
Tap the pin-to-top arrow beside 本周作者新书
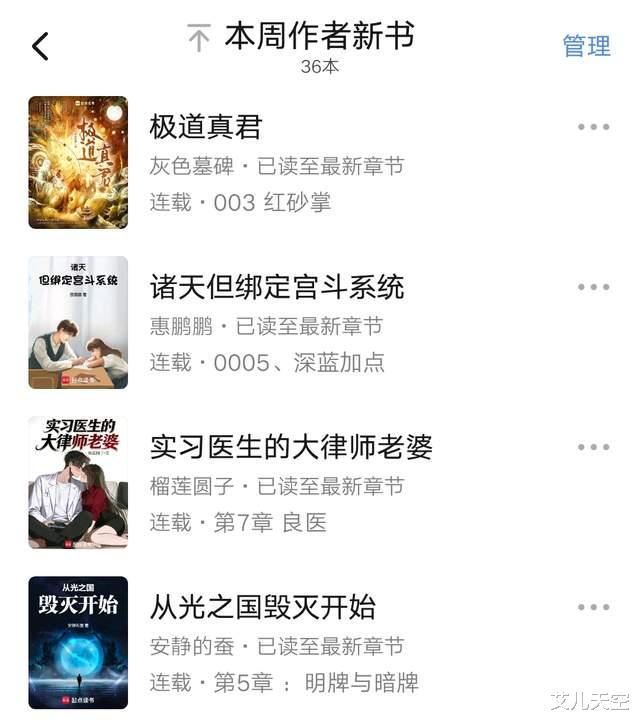199,39
